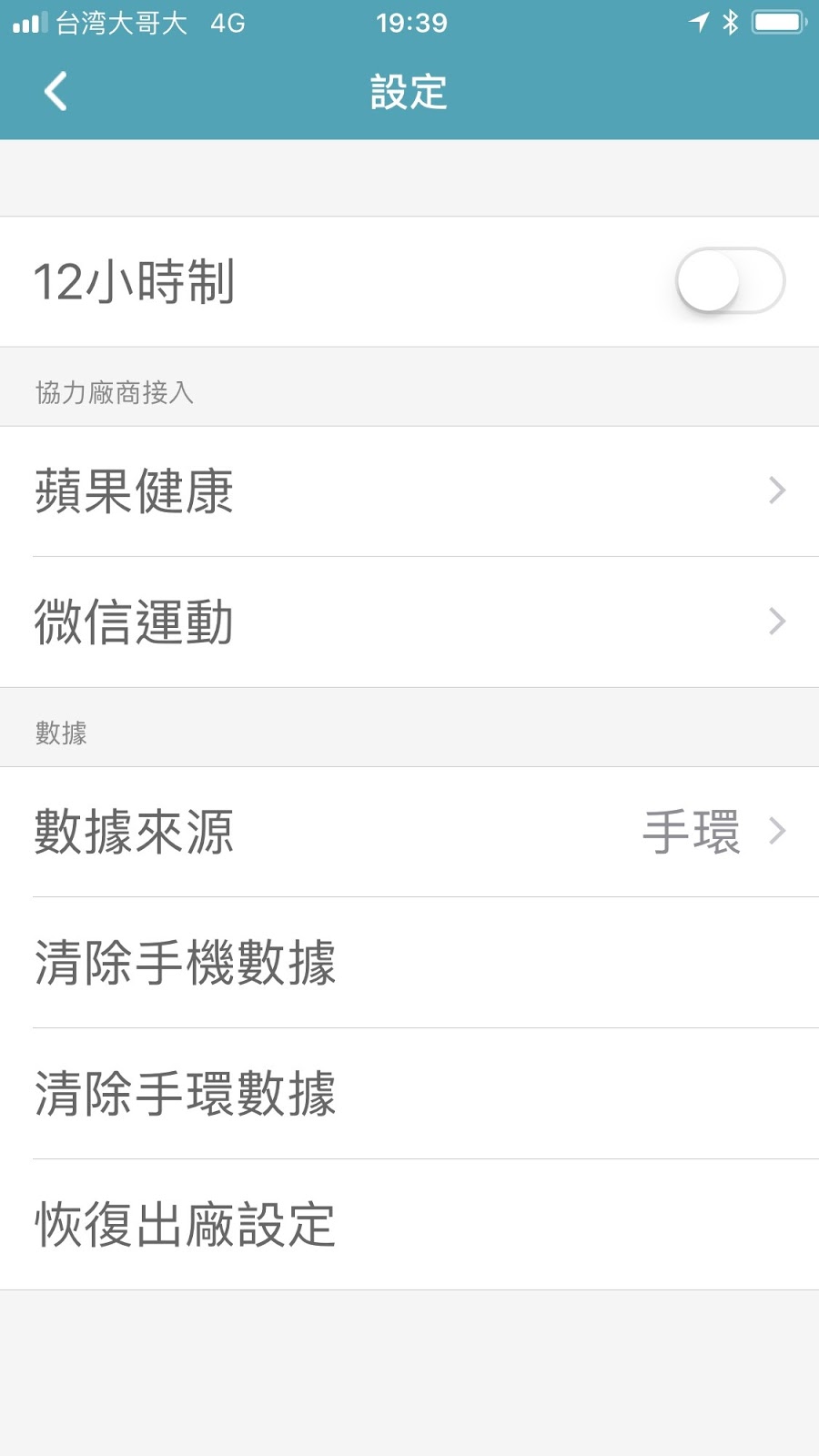Open 蘋果健康 settings
The height and width of the screenshot is (1456, 819).
pyautogui.click(x=409, y=491)
